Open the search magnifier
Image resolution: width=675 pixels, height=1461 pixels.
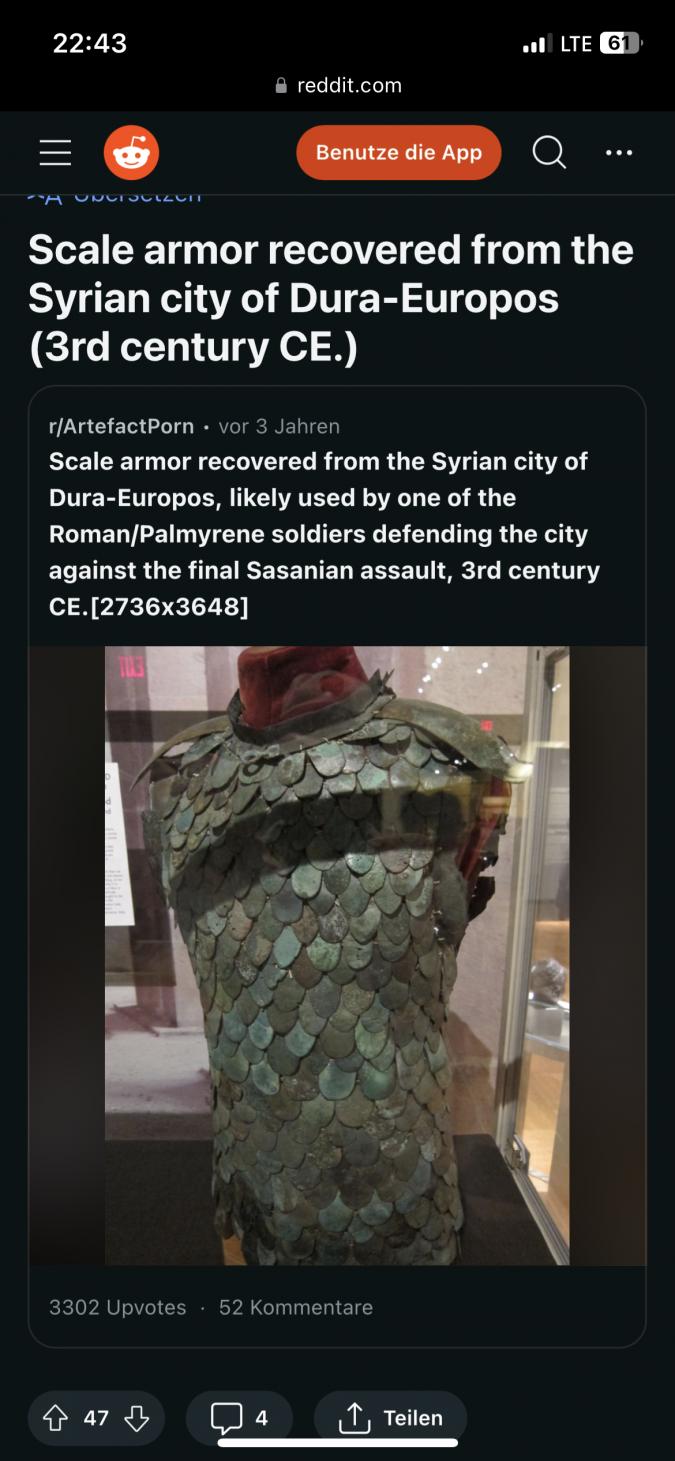pos(549,153)
